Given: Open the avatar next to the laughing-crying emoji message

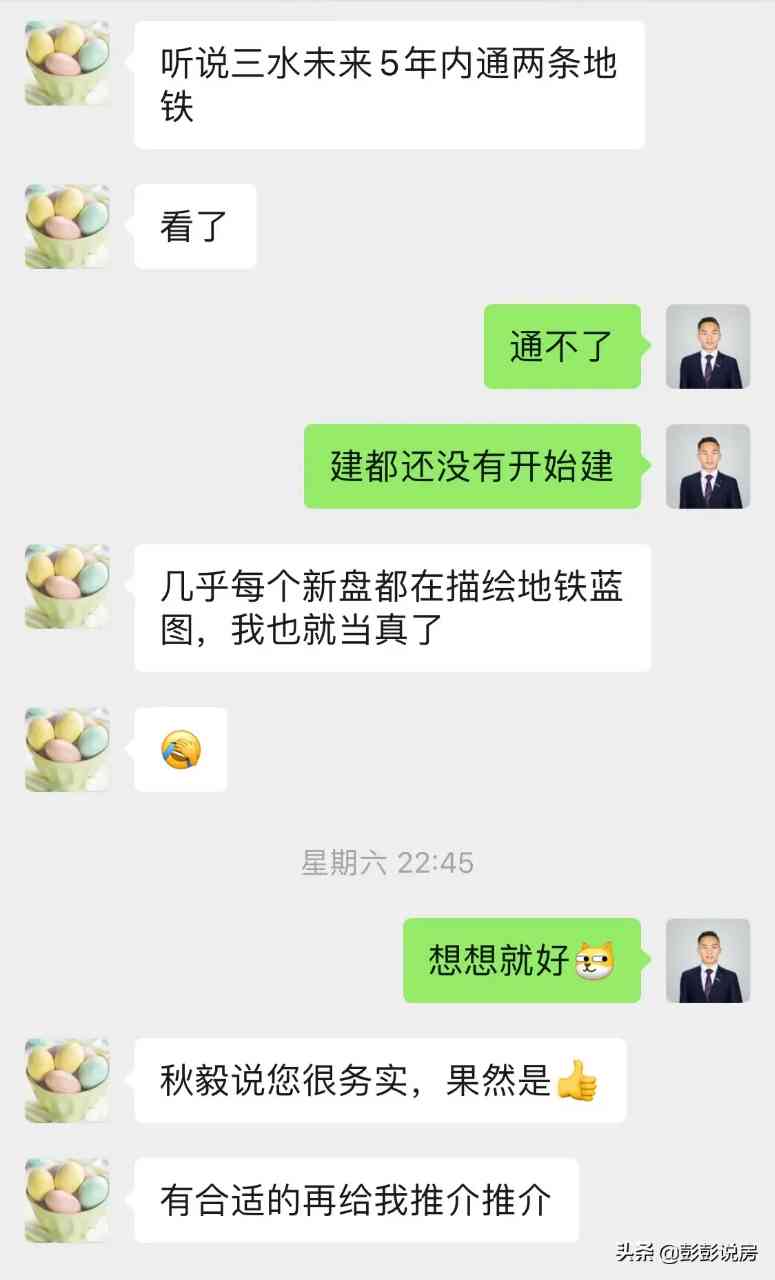Looking at the screenshot, I should point(67,749).
